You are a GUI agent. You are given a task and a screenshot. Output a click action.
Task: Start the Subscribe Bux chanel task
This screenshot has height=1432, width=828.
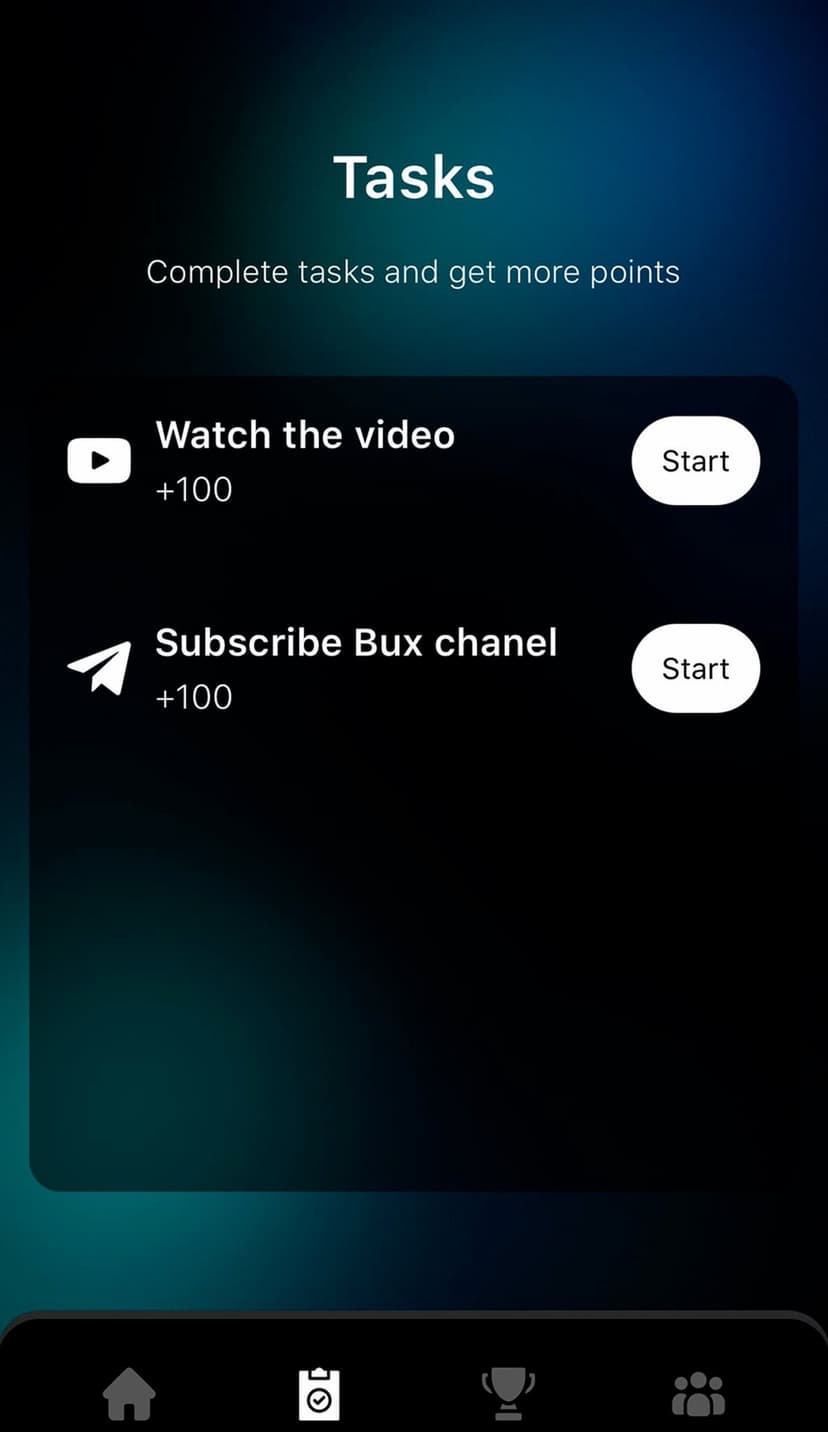(x=695, y=668)
